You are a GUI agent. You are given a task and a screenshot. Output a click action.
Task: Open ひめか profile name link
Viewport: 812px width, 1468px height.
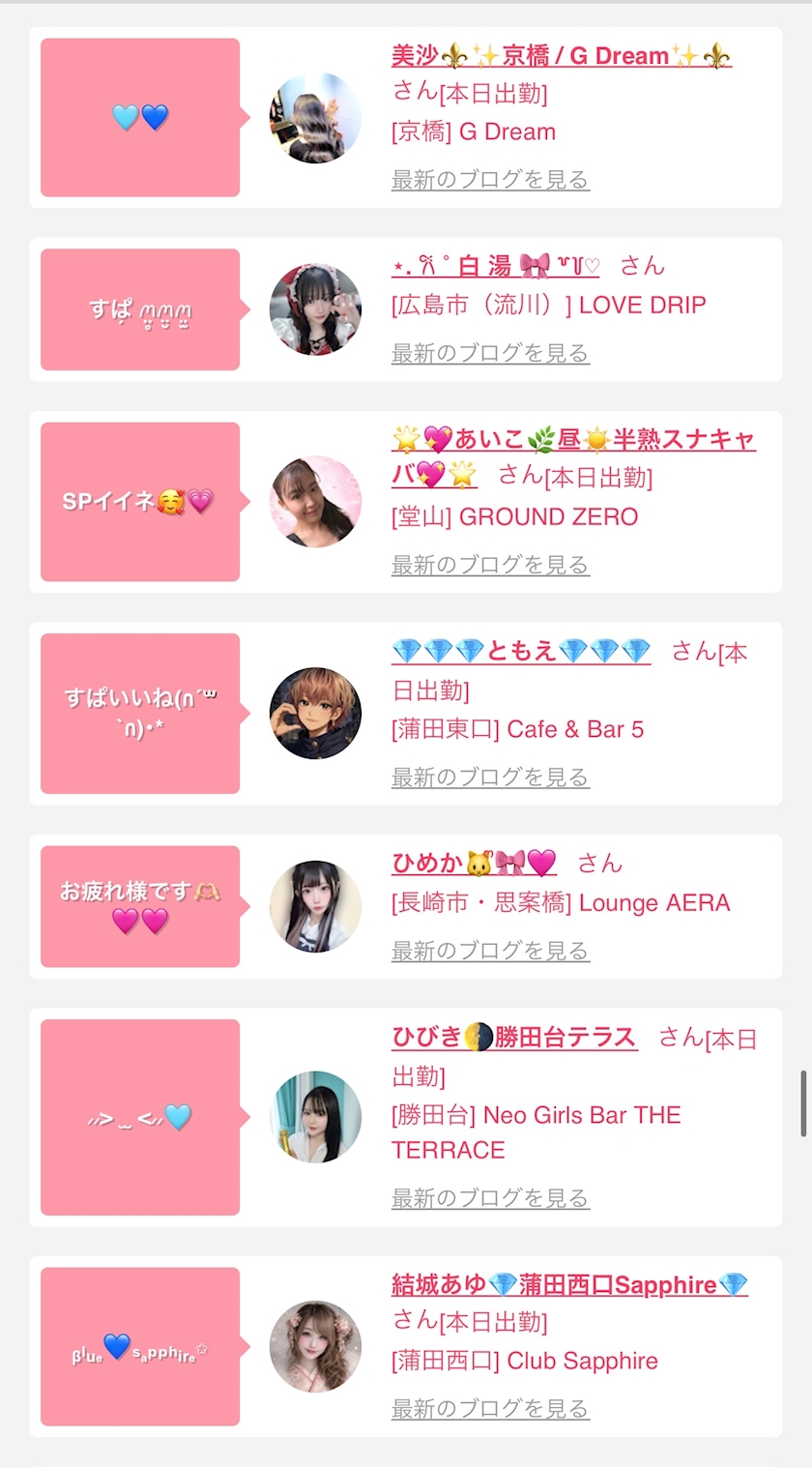click(x=474, y=864)
